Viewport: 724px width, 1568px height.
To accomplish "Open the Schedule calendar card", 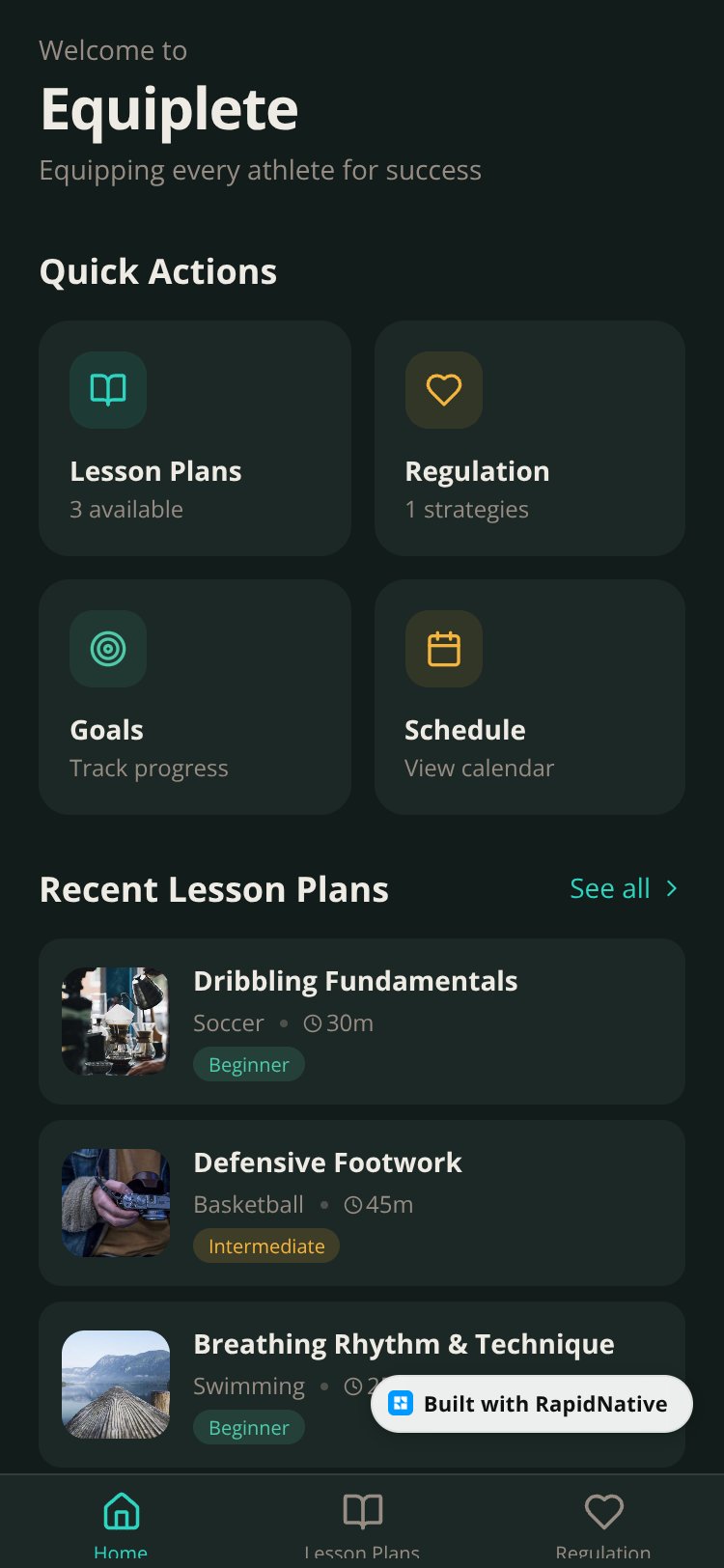I will (530, 697).
